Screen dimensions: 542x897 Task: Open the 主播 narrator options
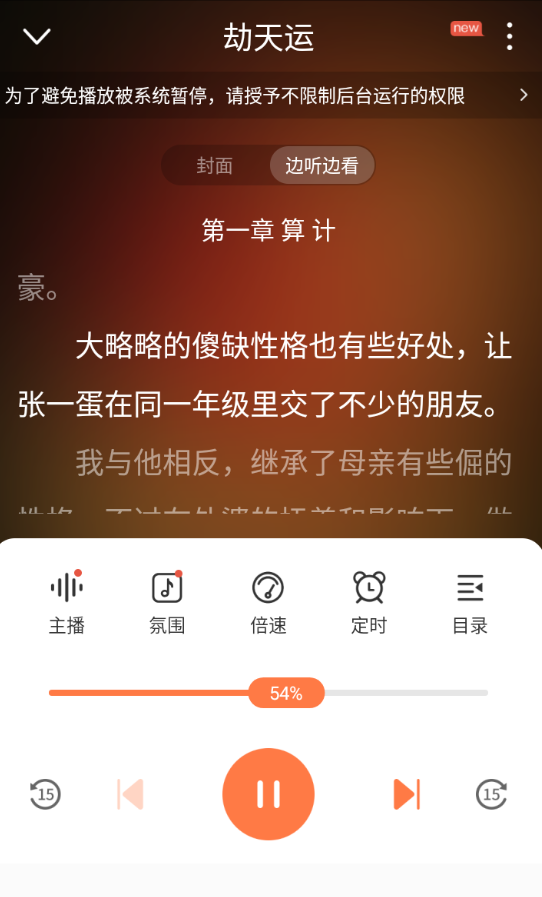[x=66, y=602]
